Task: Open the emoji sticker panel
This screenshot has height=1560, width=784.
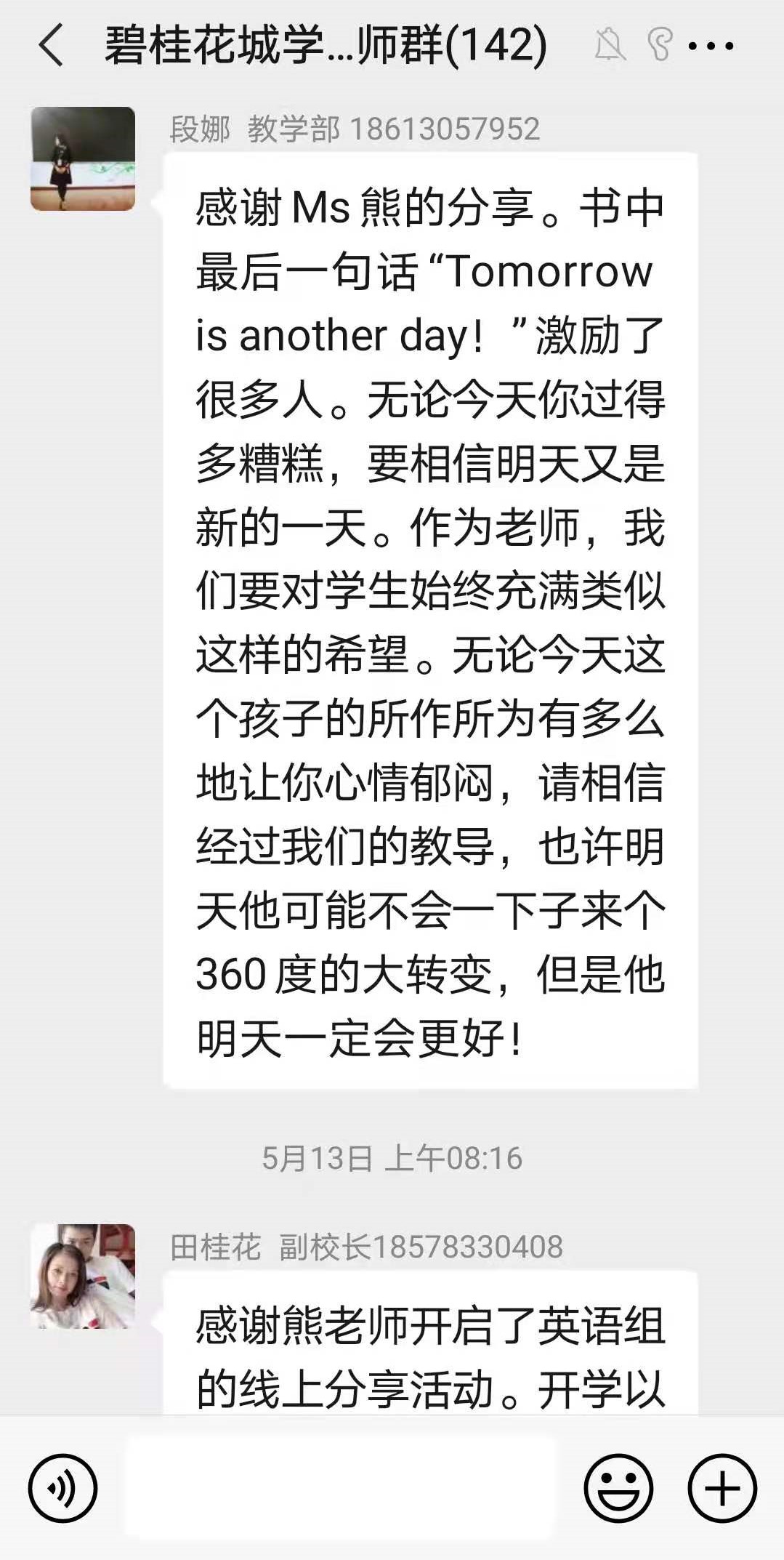Action: click(x=618, y=1488)
